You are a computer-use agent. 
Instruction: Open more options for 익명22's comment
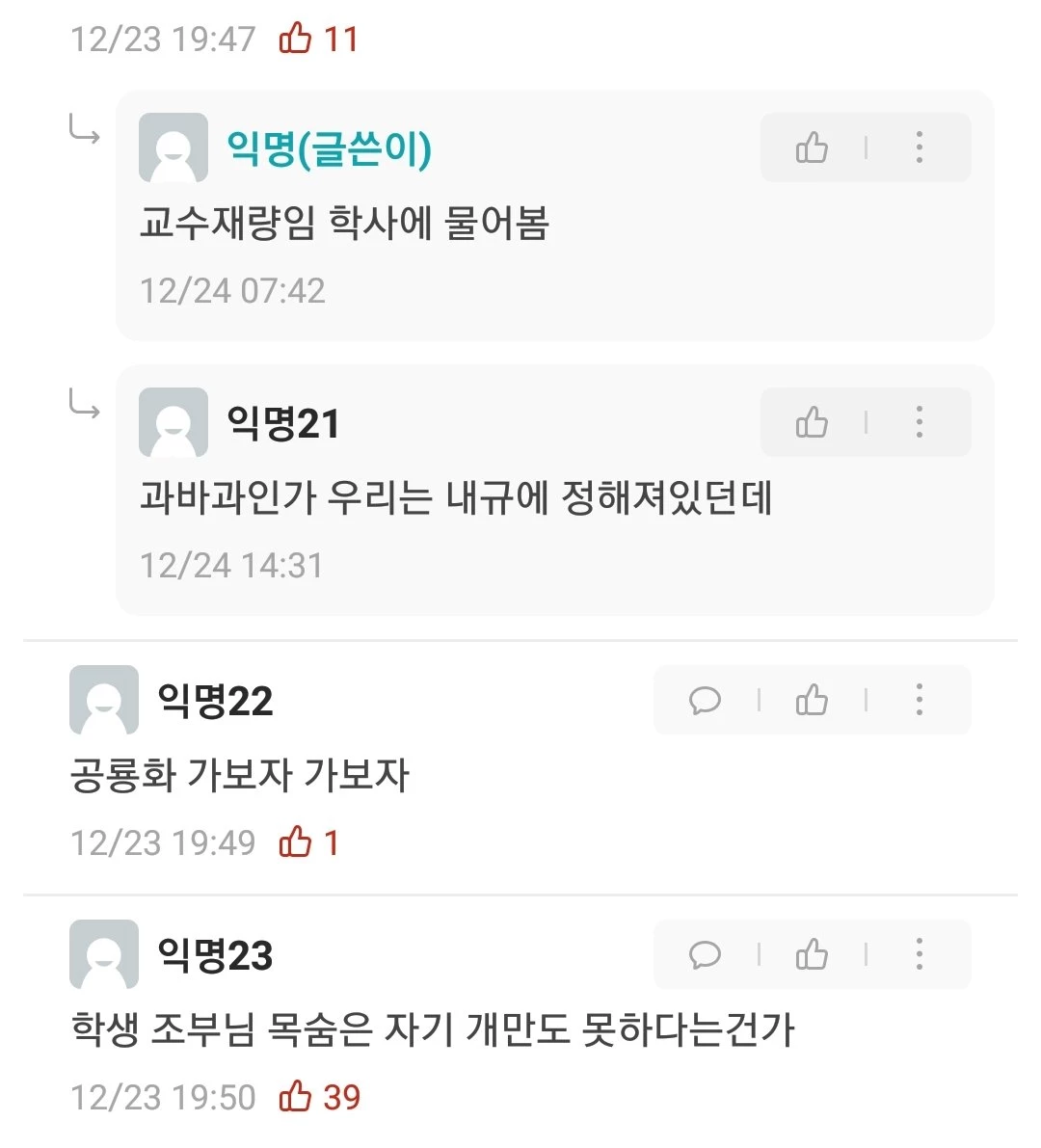click(919, 700)
